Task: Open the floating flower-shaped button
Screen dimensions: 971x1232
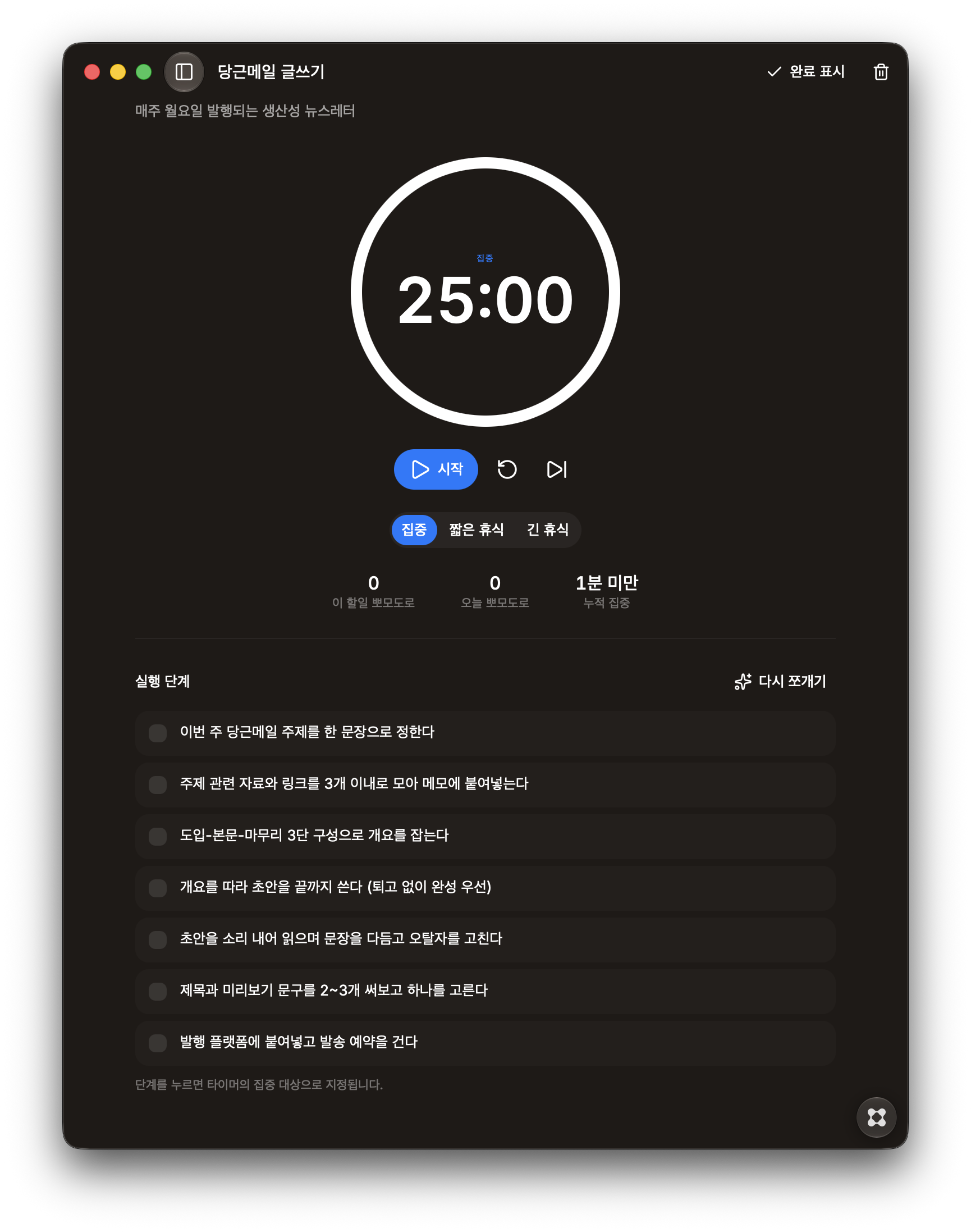Action: pos(876,1117)
